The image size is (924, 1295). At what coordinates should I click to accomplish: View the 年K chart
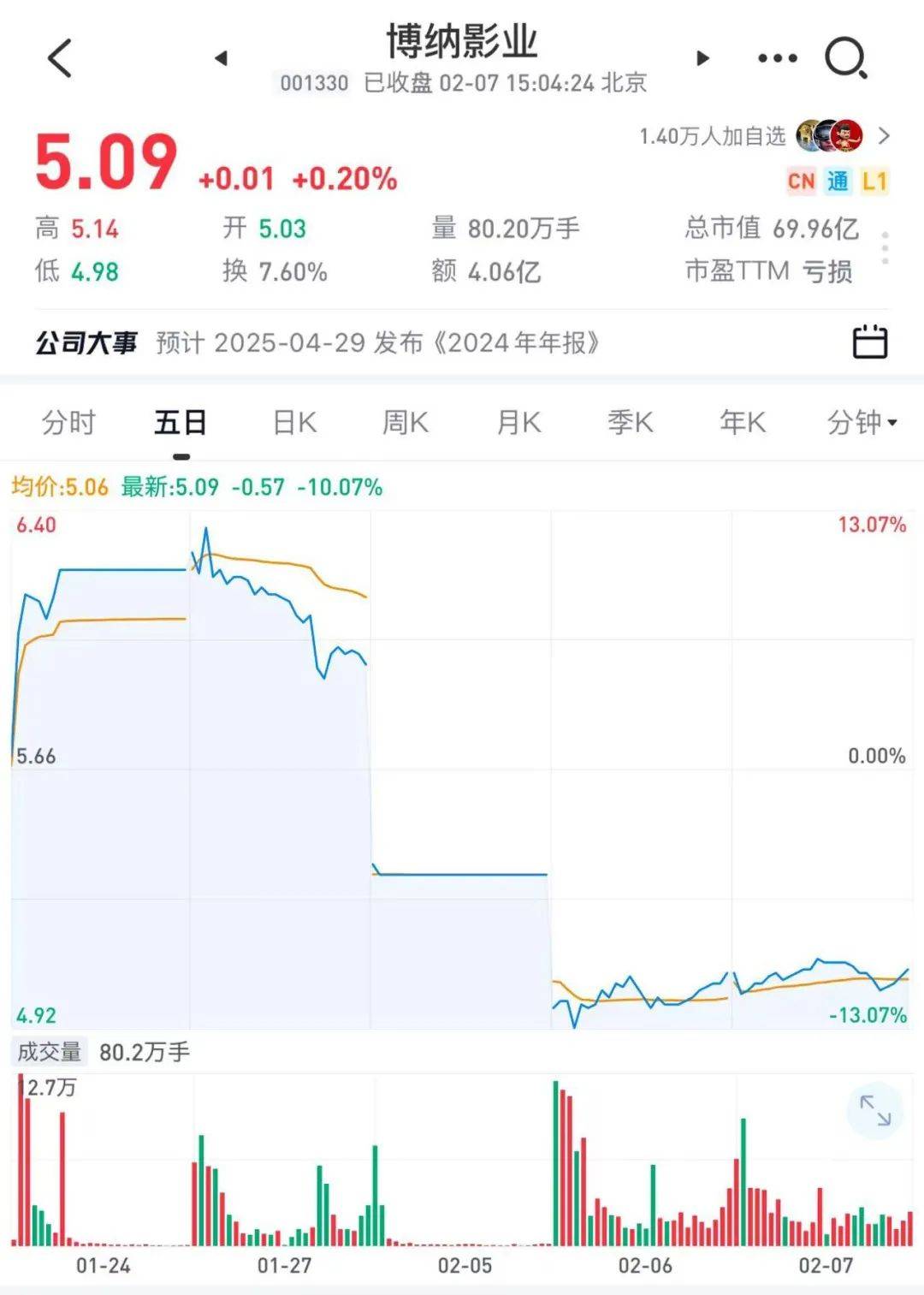742,422
